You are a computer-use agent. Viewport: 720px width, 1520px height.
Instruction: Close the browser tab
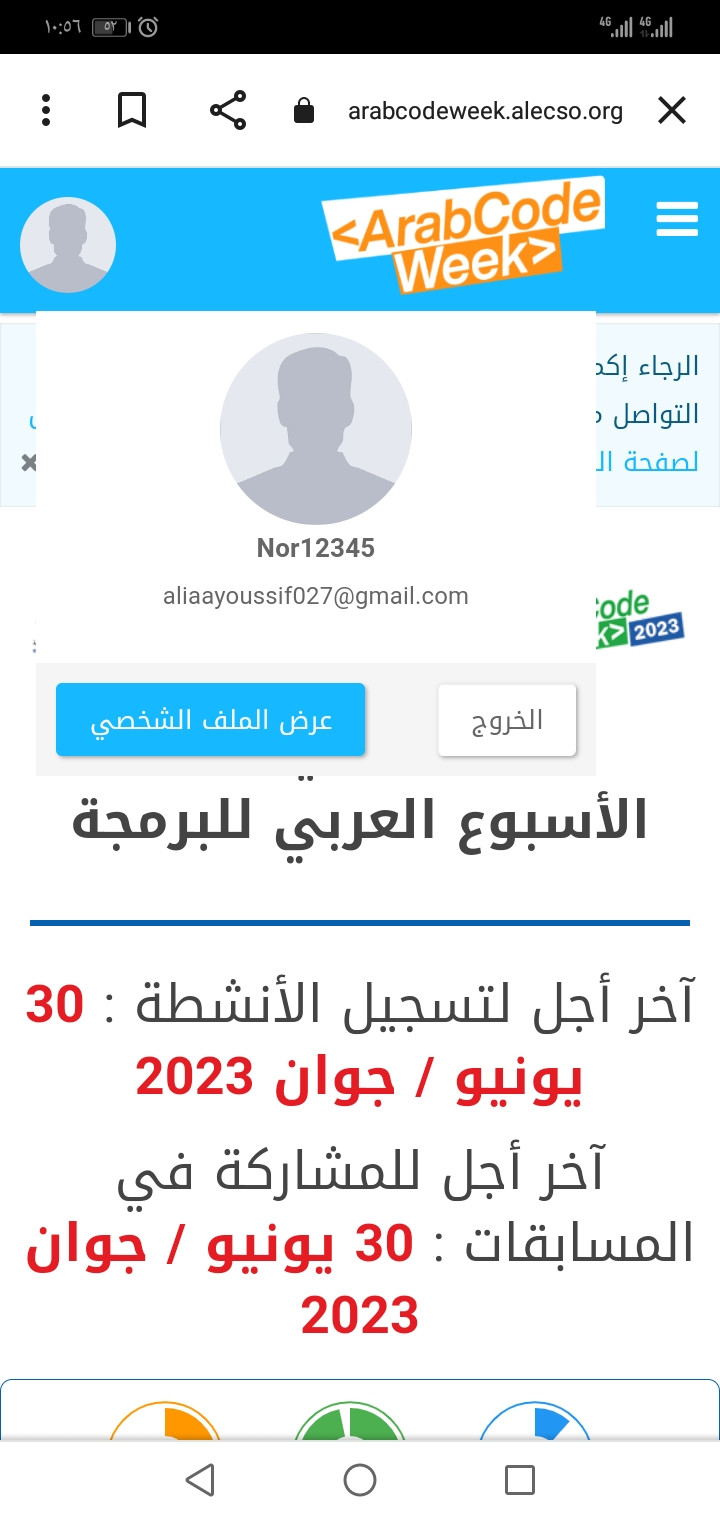coord(672,110)
